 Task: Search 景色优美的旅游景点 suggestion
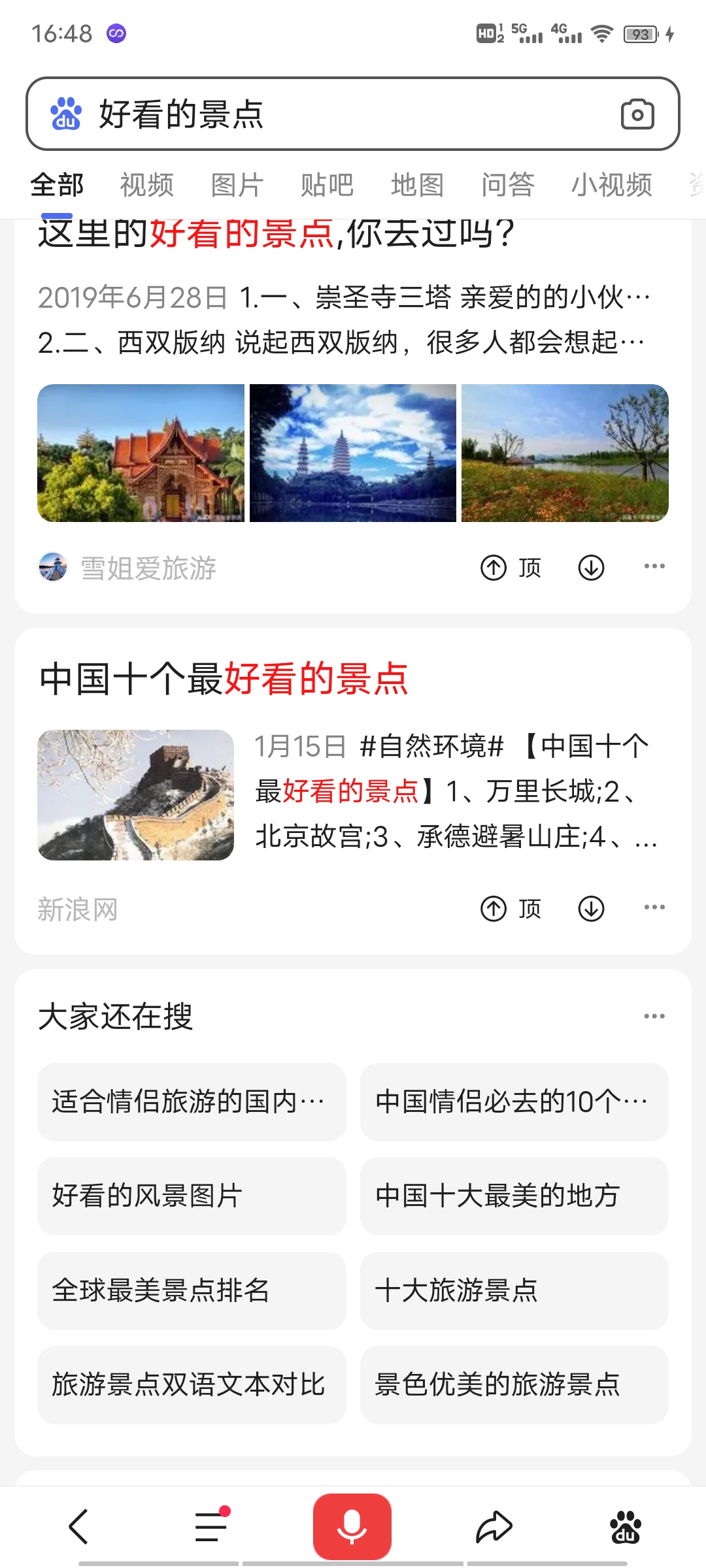pos(514,1384)
